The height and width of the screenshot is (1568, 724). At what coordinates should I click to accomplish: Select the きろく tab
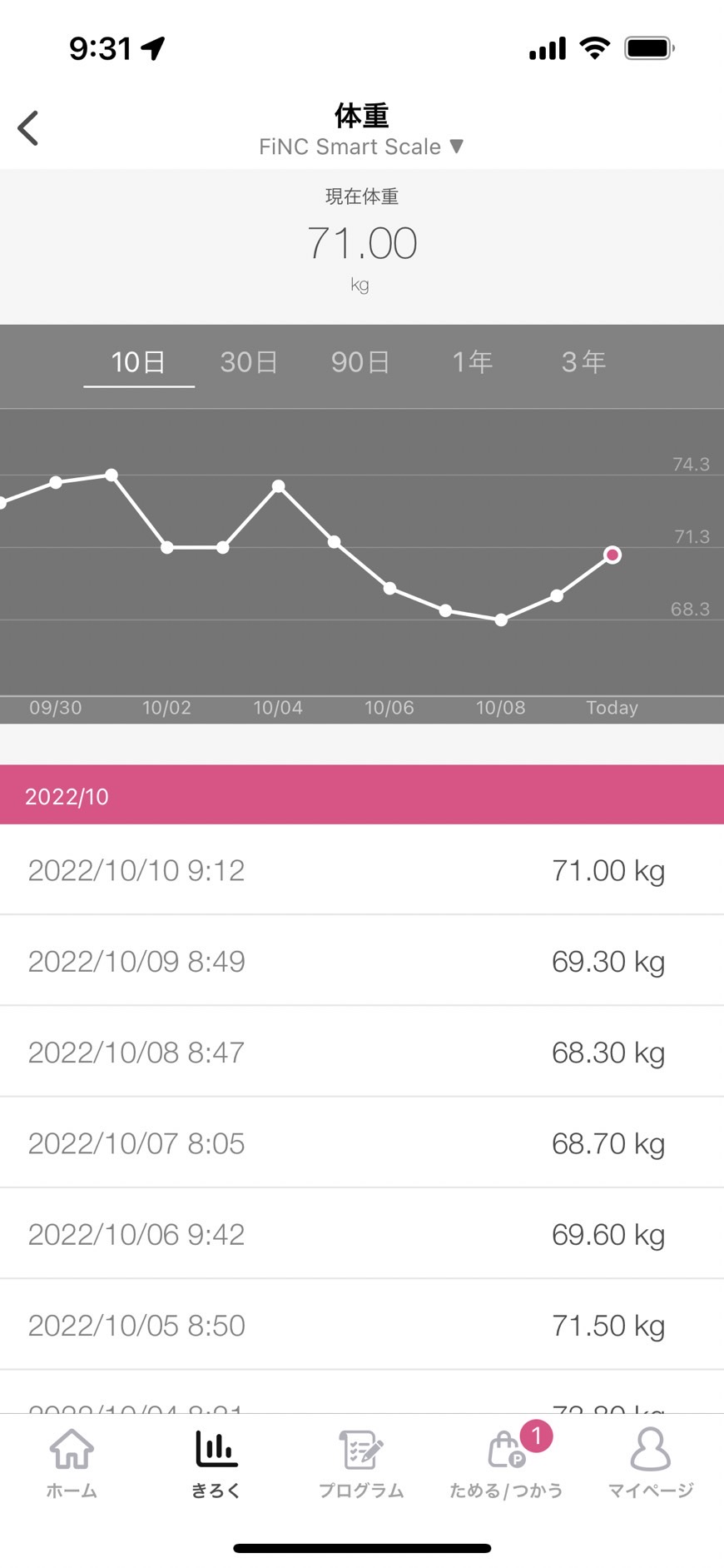pyautogui.click(x=216, y=1464)
